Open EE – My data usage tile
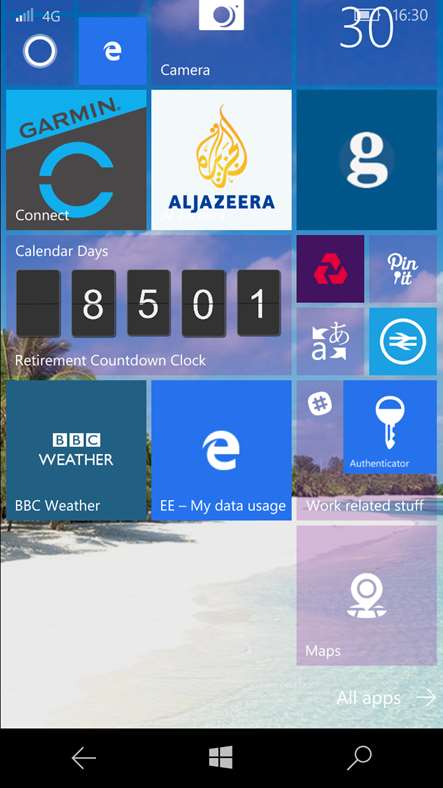443x788 pixels. click(x=222, y=450)
